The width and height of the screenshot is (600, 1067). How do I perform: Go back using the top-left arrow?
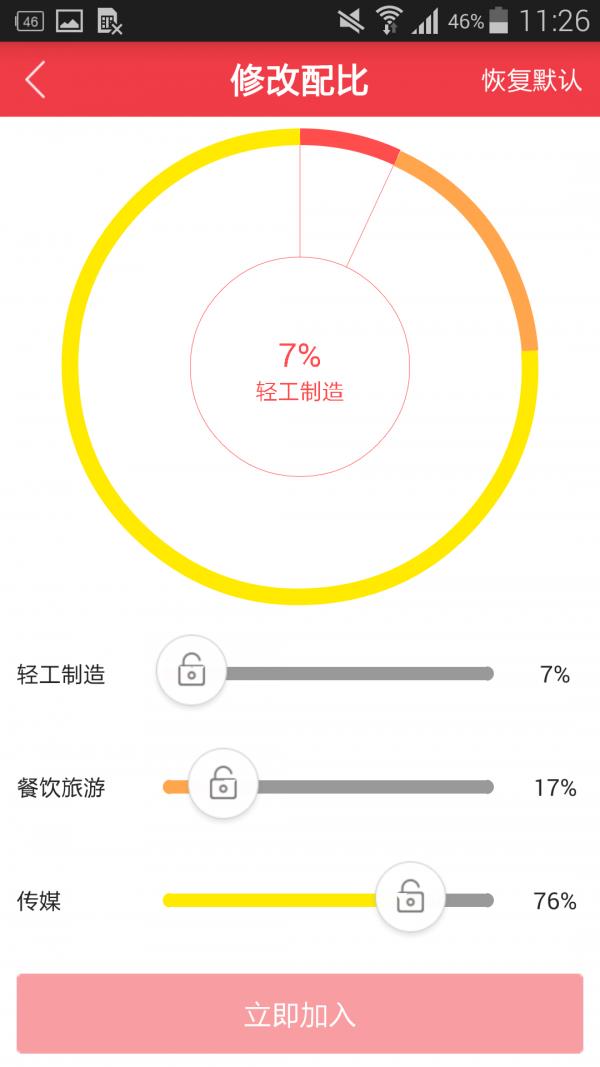pyautogui.click(x=35, y=80)
